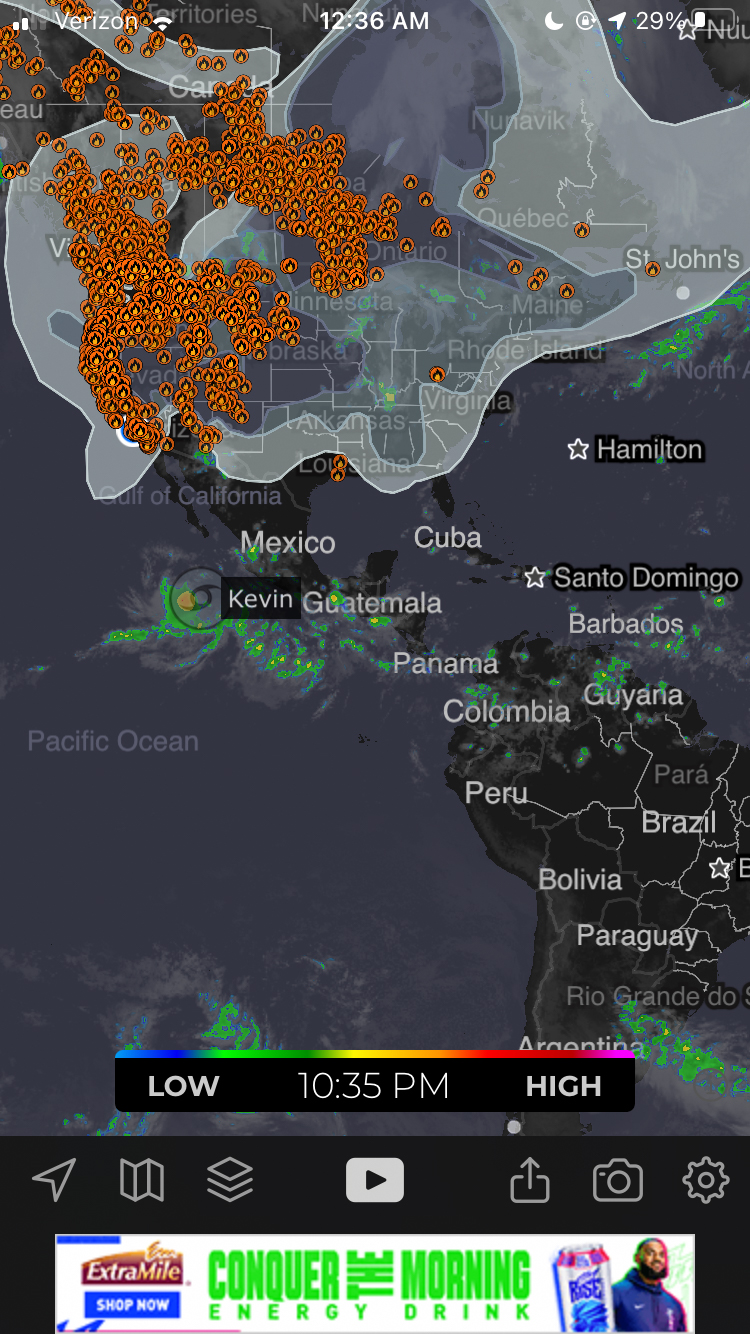This screenshot has width=750, height=1334.
Task: Select the Santo Domingo star marker
Action: point(536,578)
